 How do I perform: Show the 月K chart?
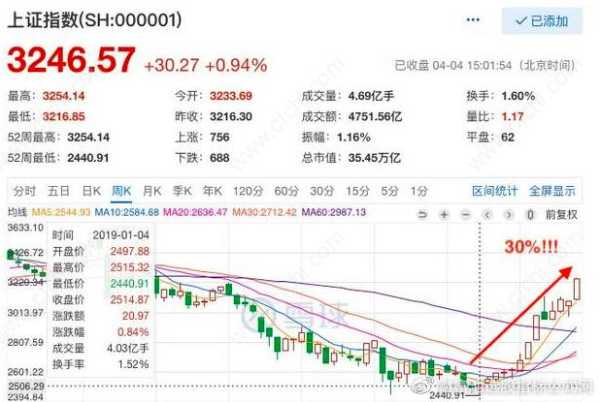click(152, 190)
